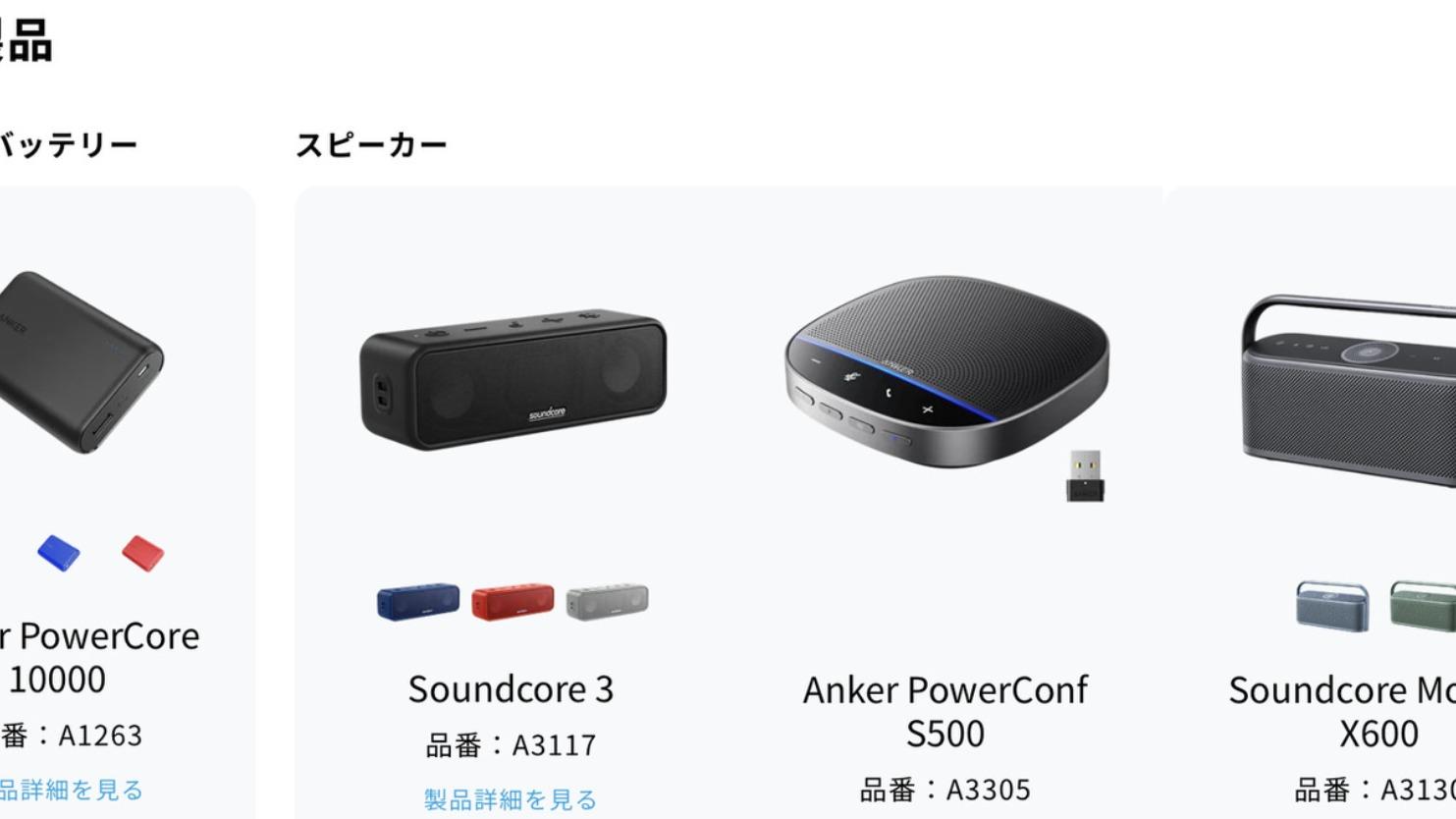
Task: Open product details link for PowerCore 10000
Action: [71, 790]
